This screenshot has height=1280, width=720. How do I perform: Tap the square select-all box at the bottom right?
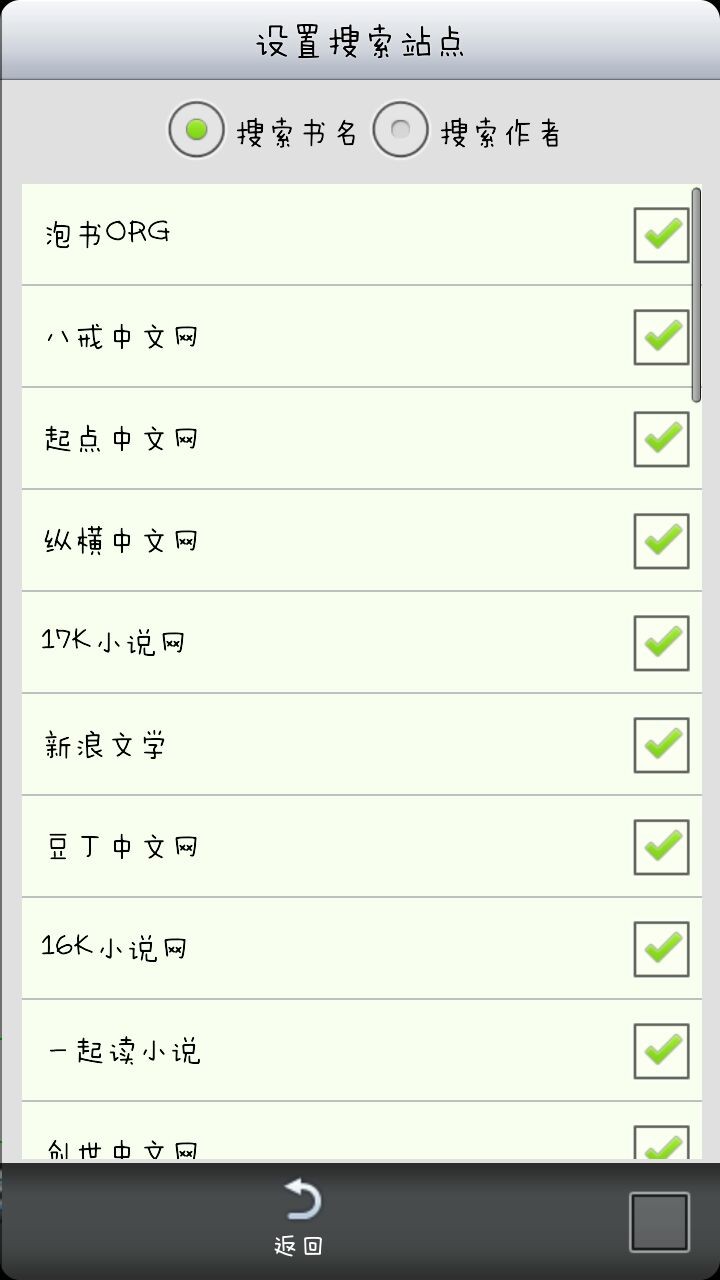659,1222
